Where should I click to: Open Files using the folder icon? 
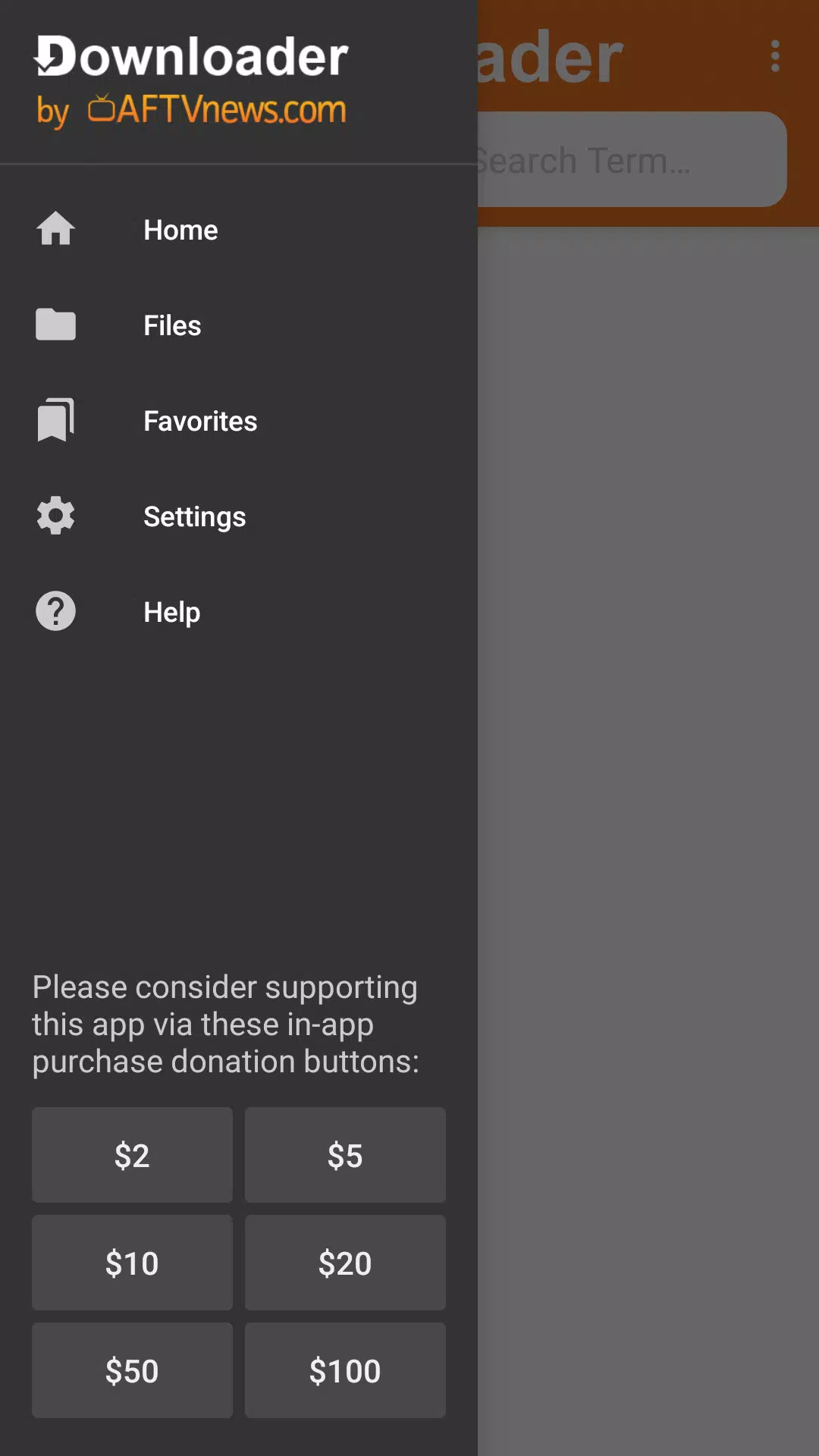point(55,325)
